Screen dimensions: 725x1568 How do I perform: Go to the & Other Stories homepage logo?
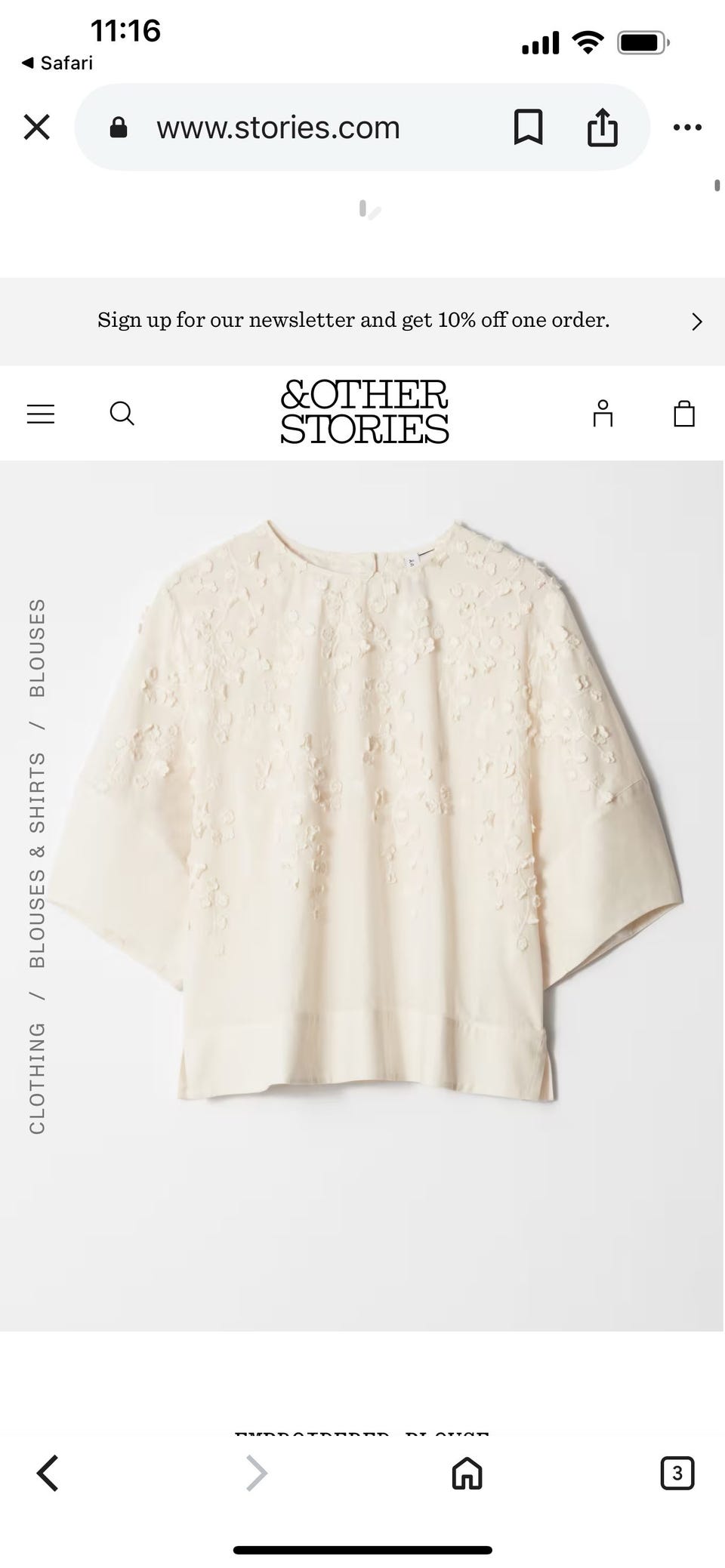pos(364,411)
